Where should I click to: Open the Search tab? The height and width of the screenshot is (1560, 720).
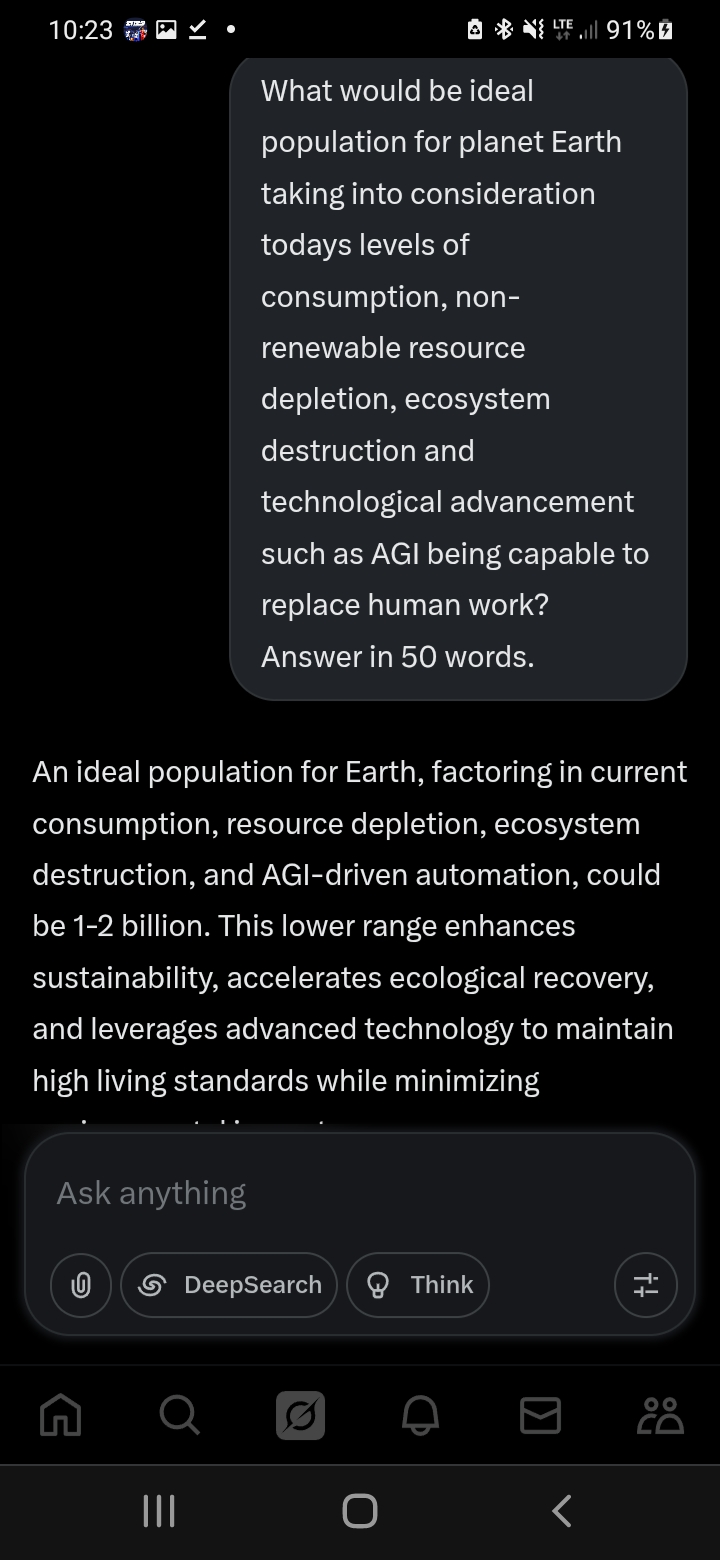pyautogui.click(x=179, y=1415)
